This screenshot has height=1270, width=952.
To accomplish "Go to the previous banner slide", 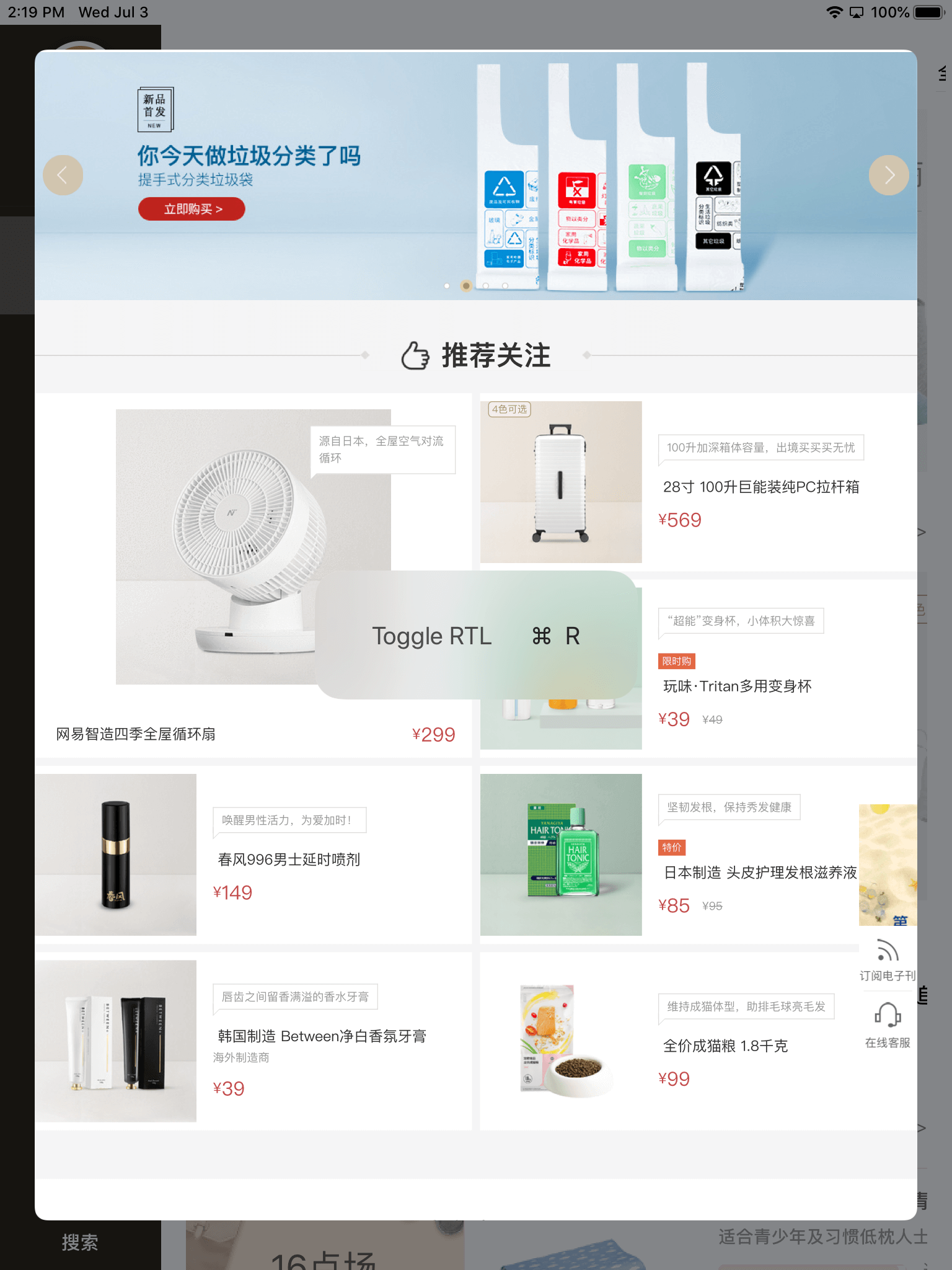I will 63,175.
